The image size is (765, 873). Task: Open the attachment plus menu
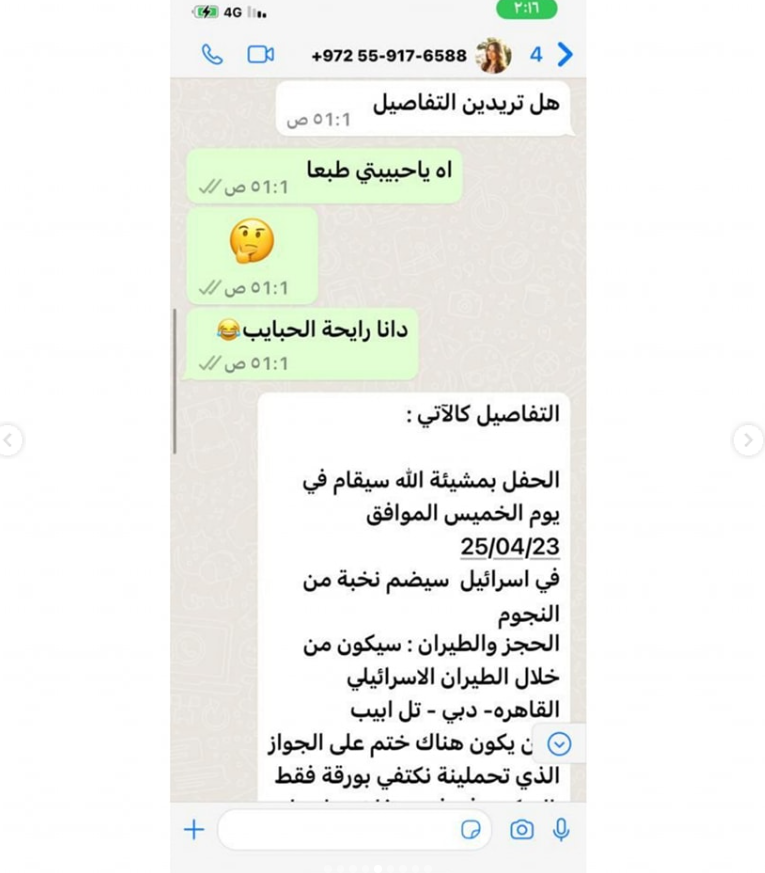click(x=194, y=829)
